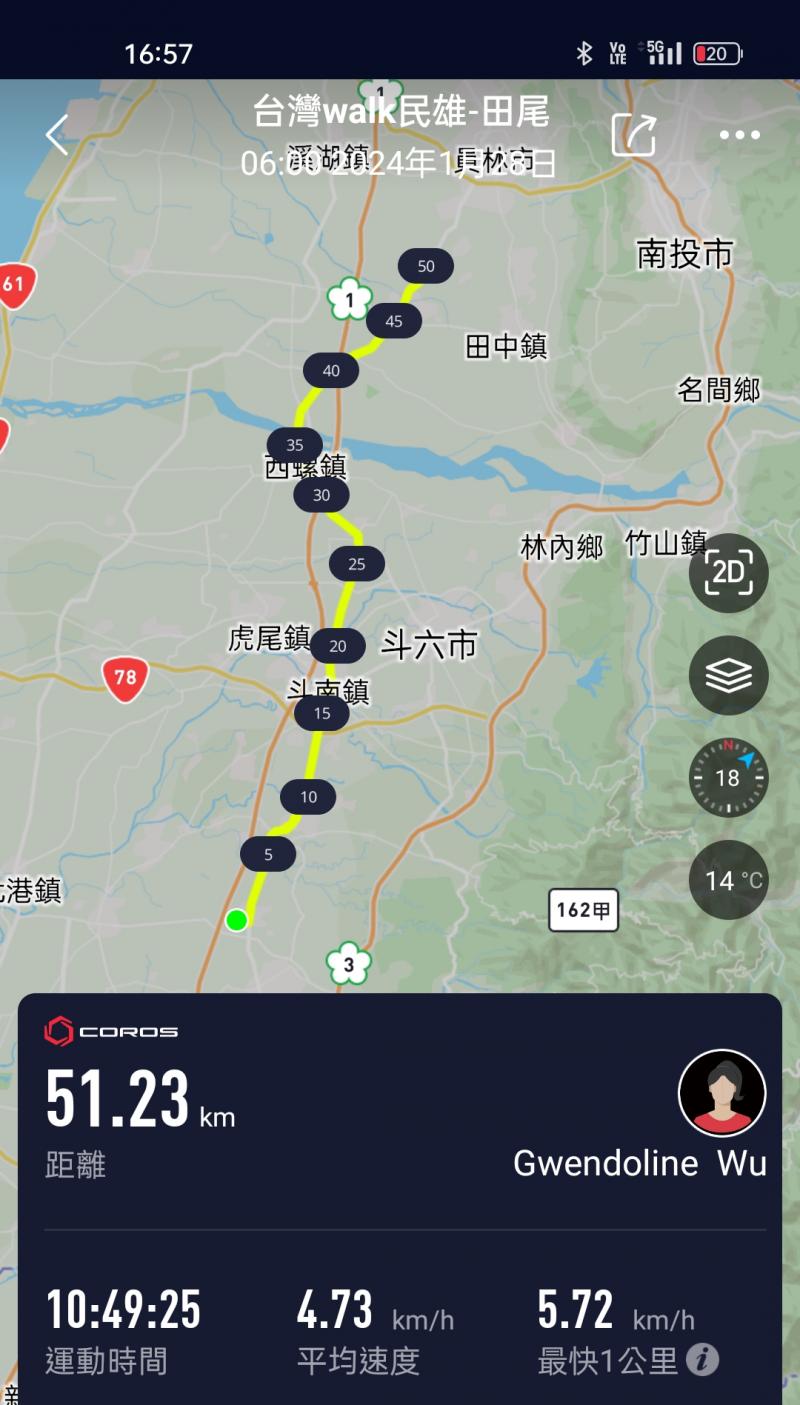
Task: Open Gwendoline Wu's profile avatar
Action: [722, 1092]
